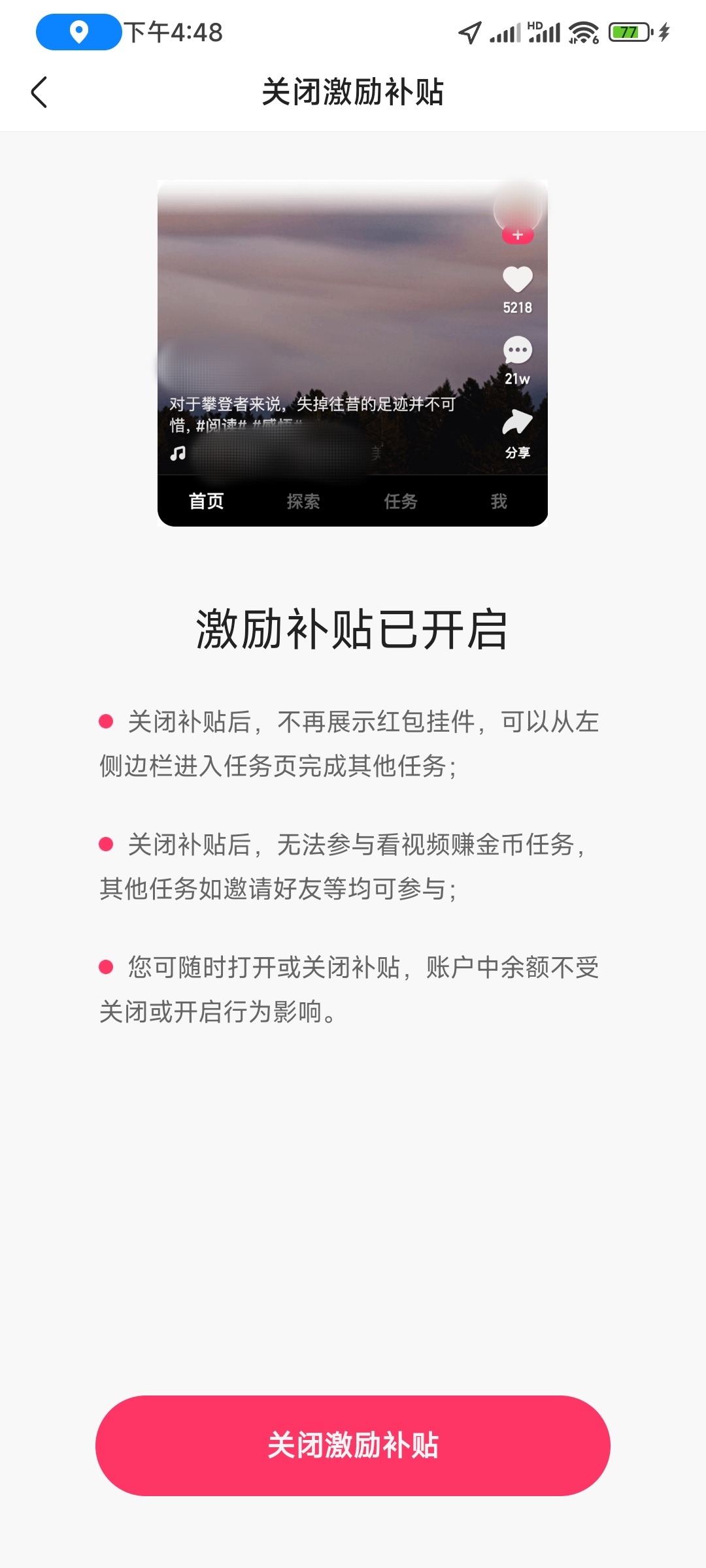Tap the 5218 like count
The image size is (706, 1568).
point(517,306)
